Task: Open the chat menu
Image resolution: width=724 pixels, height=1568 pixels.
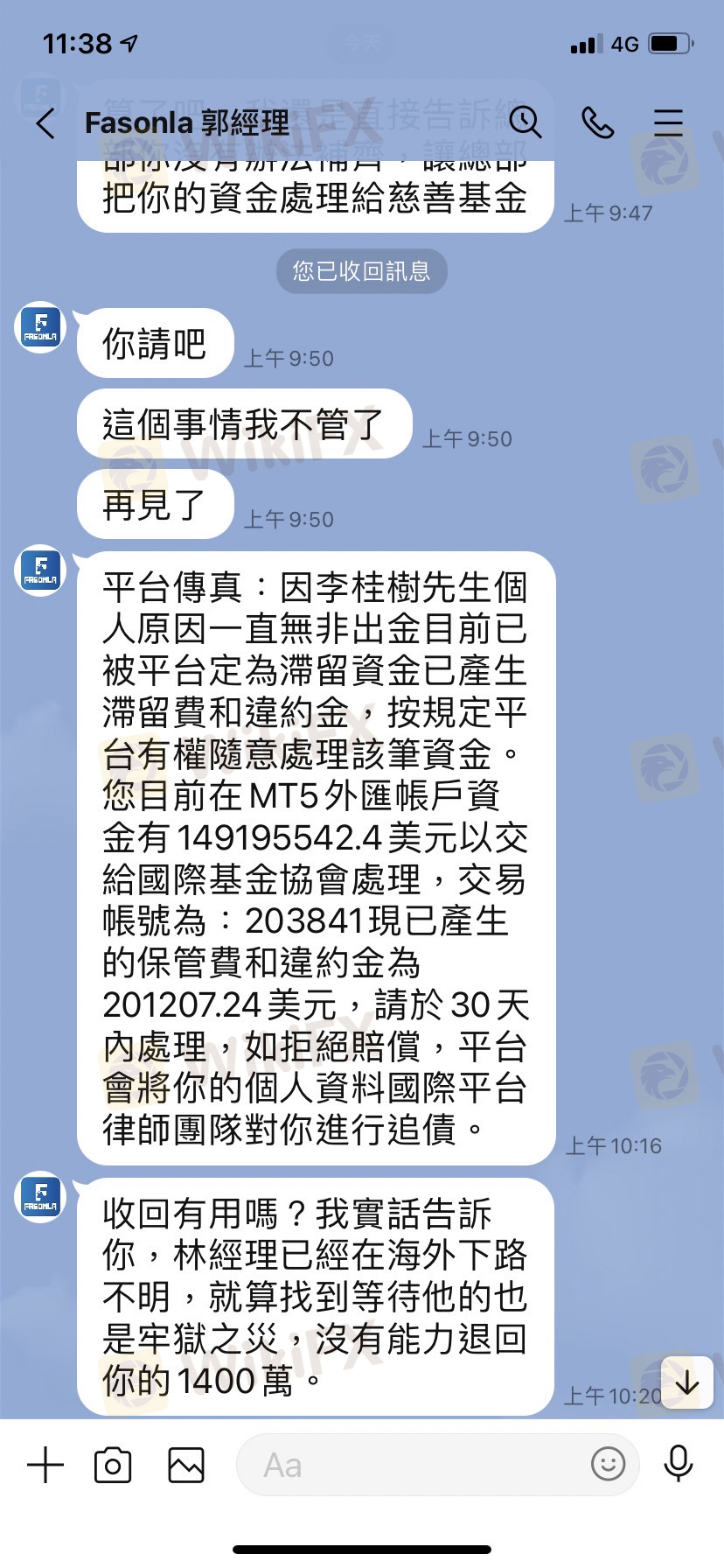Action: pos(668,122)
